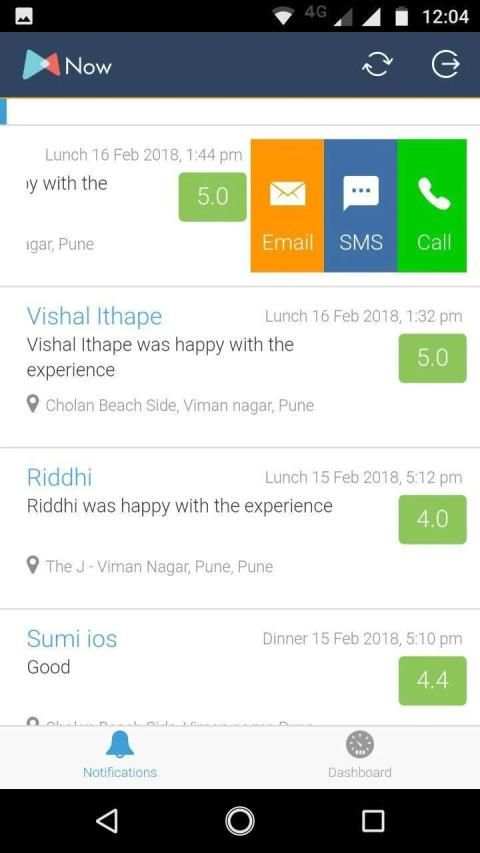480x853 pixels.
Task: Send an SMS to the customer
Action: pos(360,206)
